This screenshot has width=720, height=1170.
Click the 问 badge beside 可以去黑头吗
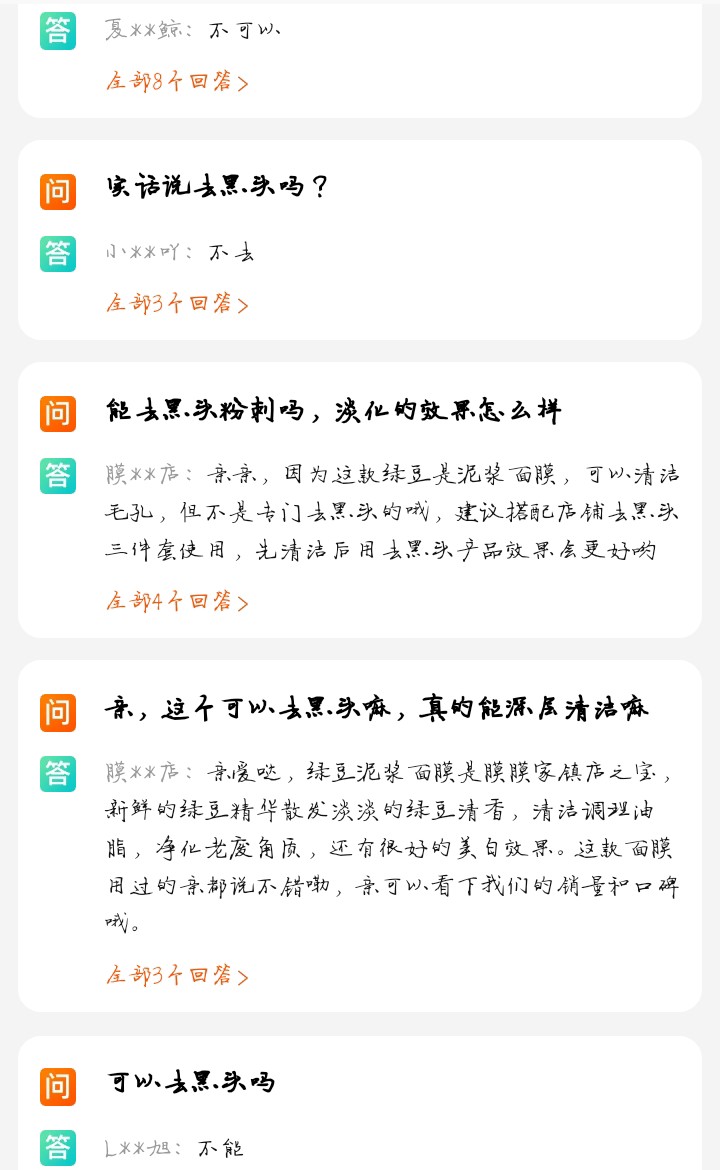57,1087
